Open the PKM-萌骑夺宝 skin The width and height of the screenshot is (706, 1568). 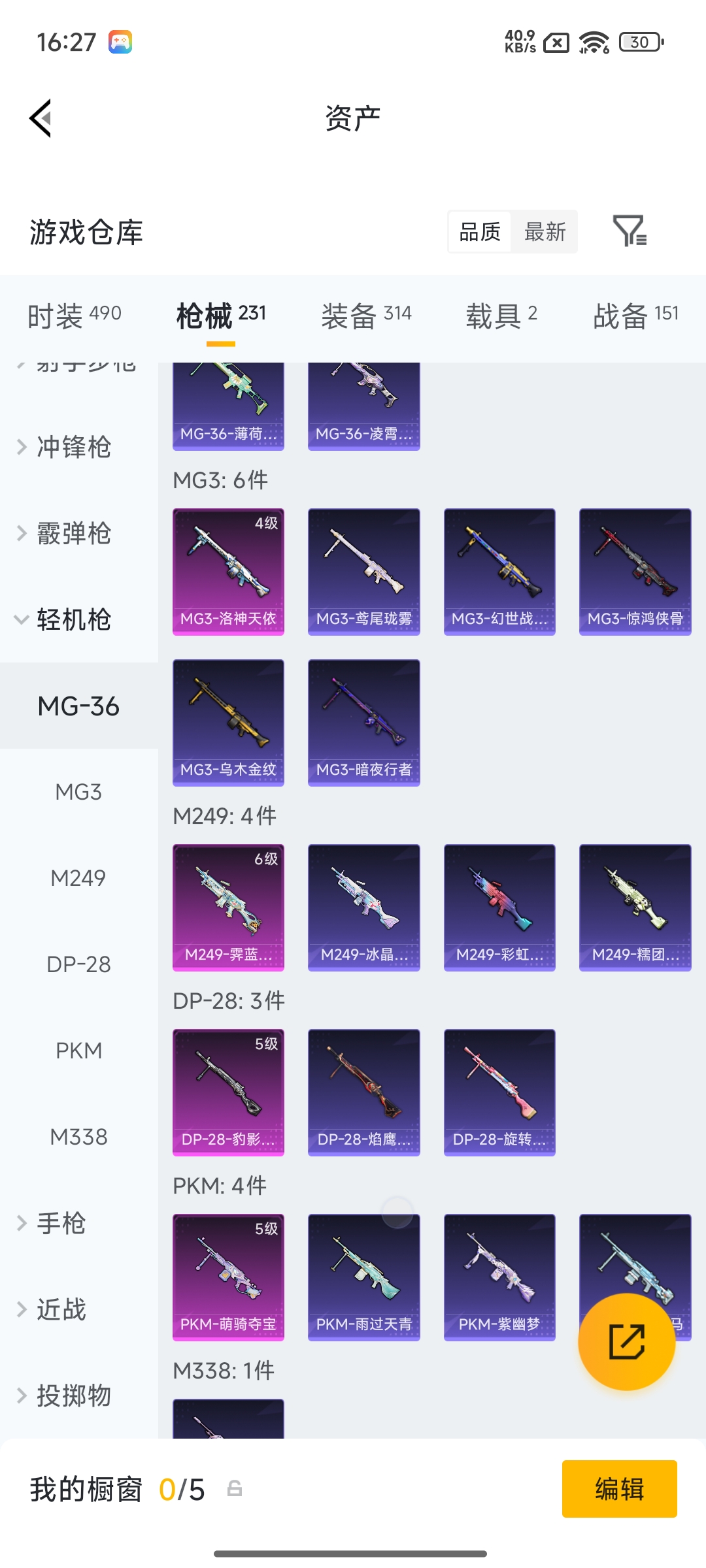tap(228, 1277)
